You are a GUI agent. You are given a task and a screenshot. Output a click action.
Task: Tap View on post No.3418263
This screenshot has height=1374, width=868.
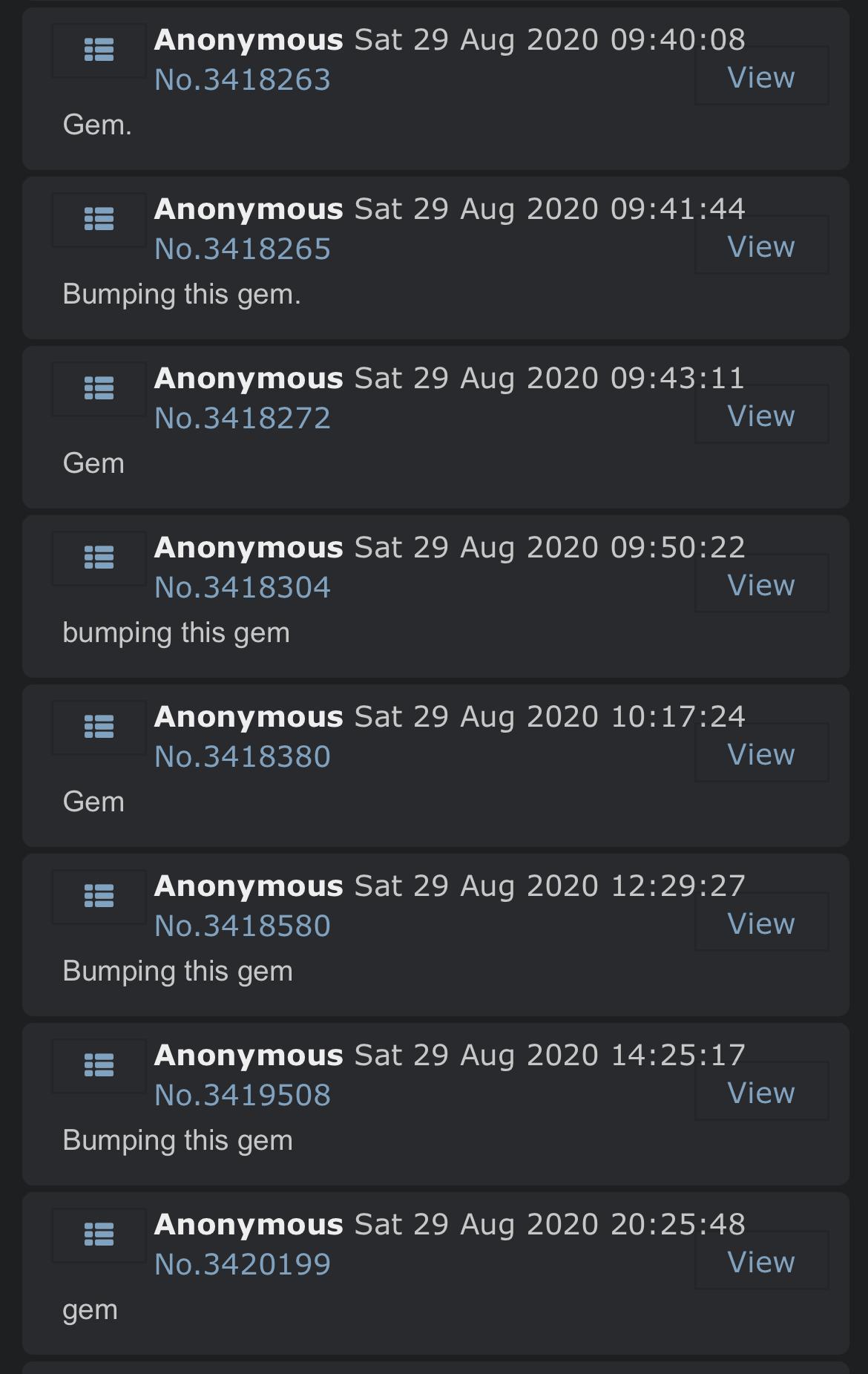click(761, 76)
